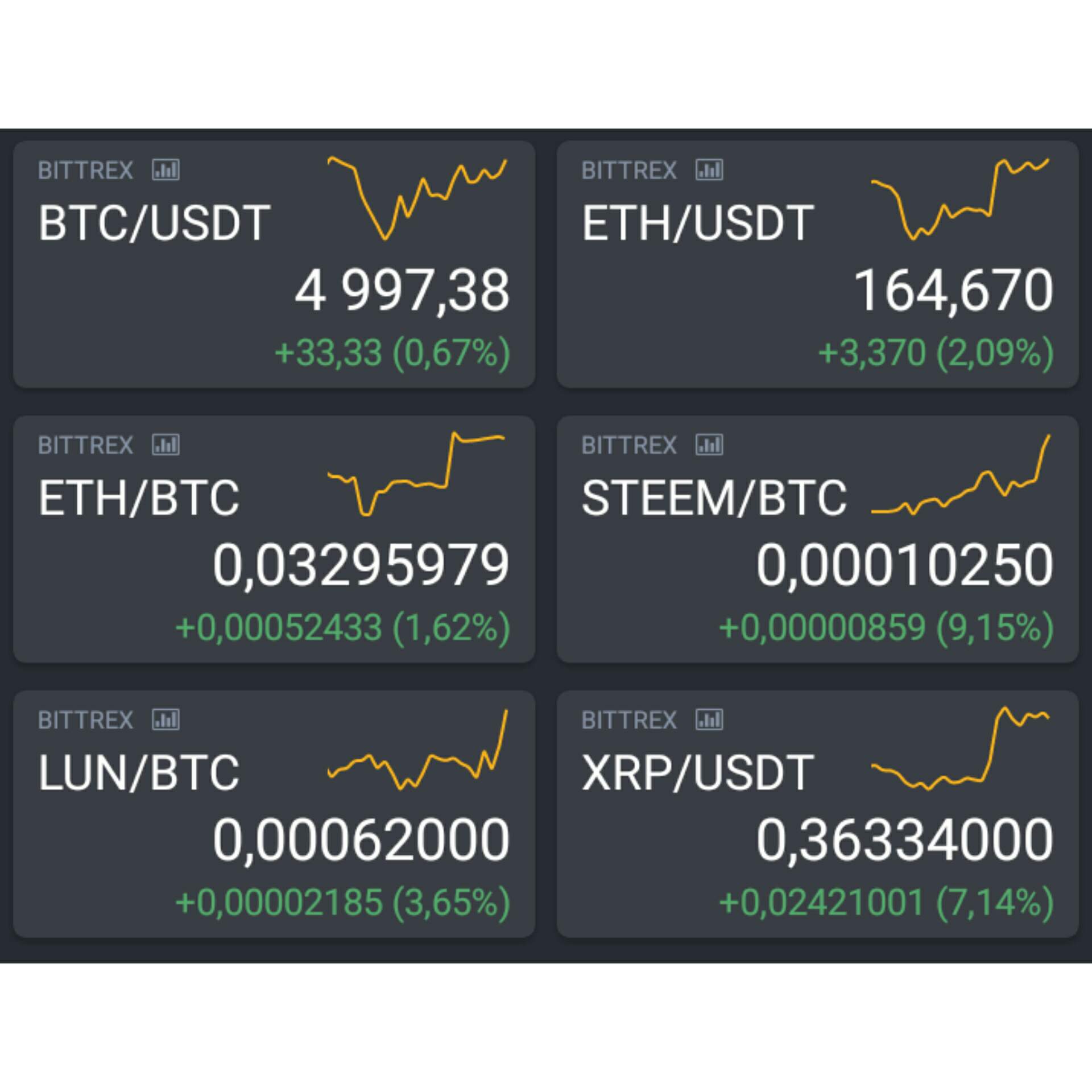
Task: Open the STEEM/BTC ticker card
Action: pyautogui.click(x=817, y=539)
